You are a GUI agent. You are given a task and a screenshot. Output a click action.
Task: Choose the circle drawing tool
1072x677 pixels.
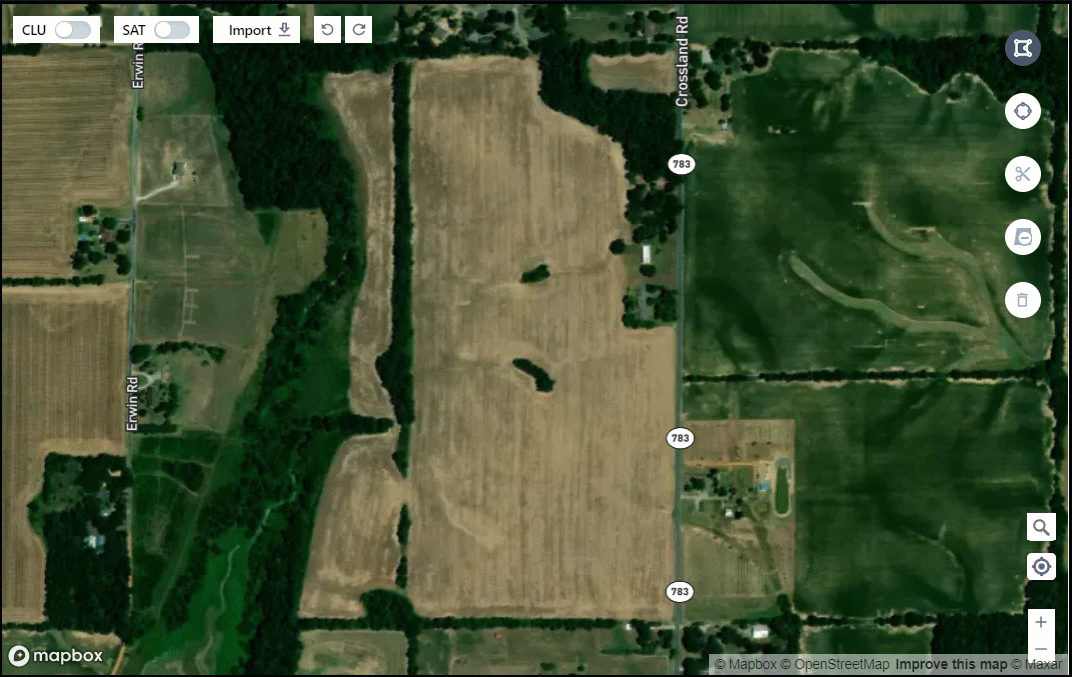tap(1022, 111)
